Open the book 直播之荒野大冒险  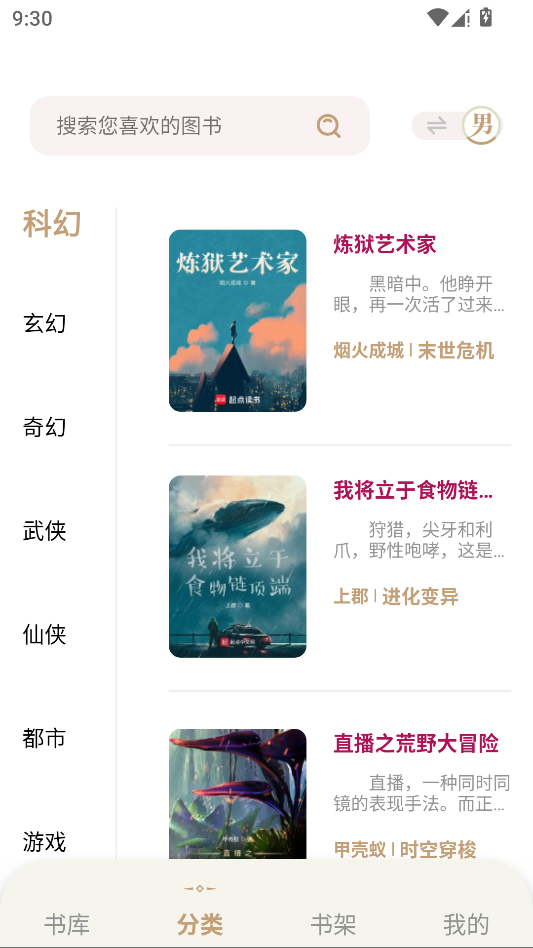340,794
